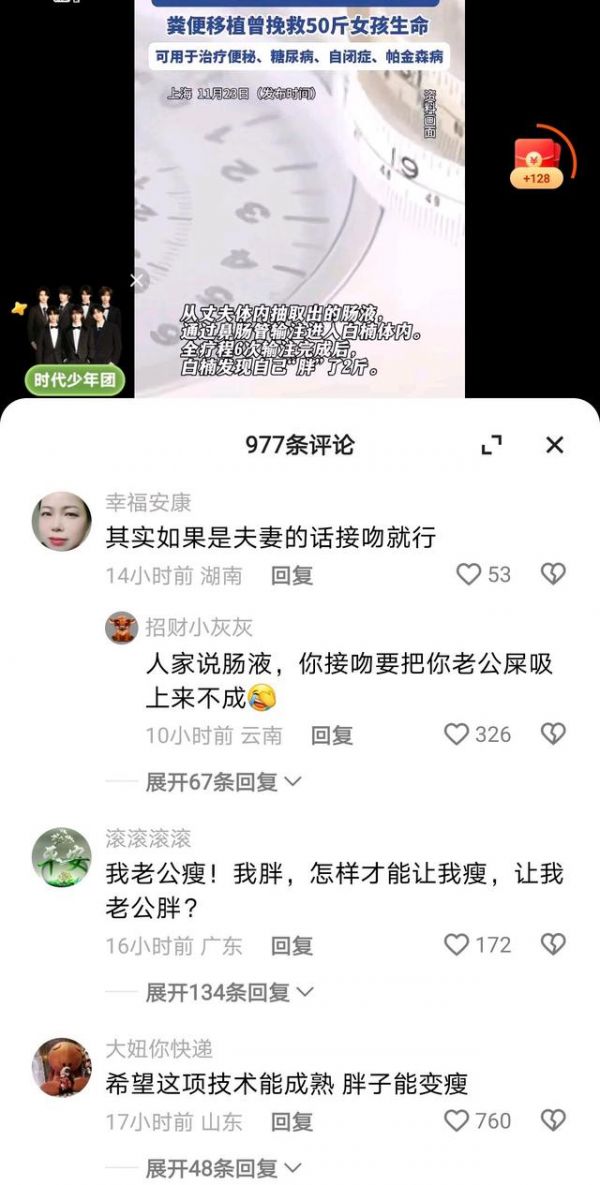
Task: Open 幸福安康's profile avatar
Action: coord(62,521)
